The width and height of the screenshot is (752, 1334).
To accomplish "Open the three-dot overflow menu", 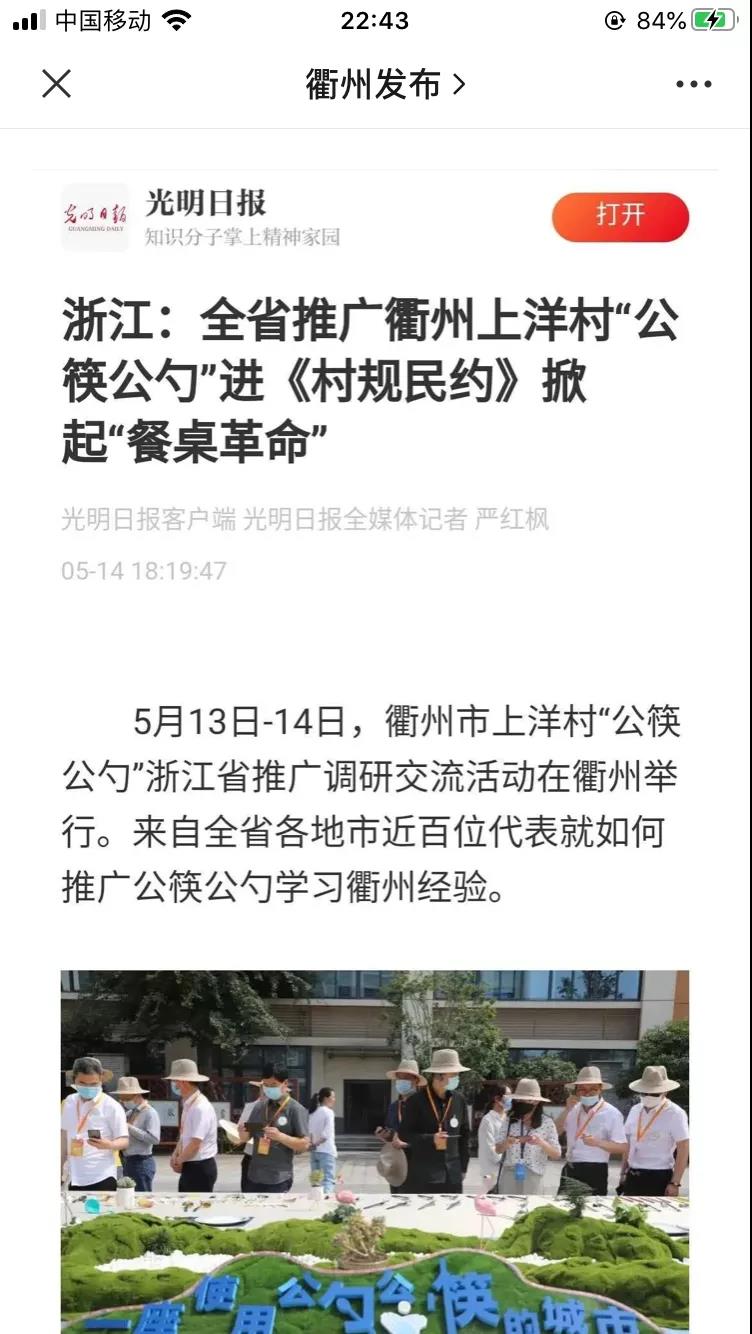I will pyautogui.click(x=693, y=84).
